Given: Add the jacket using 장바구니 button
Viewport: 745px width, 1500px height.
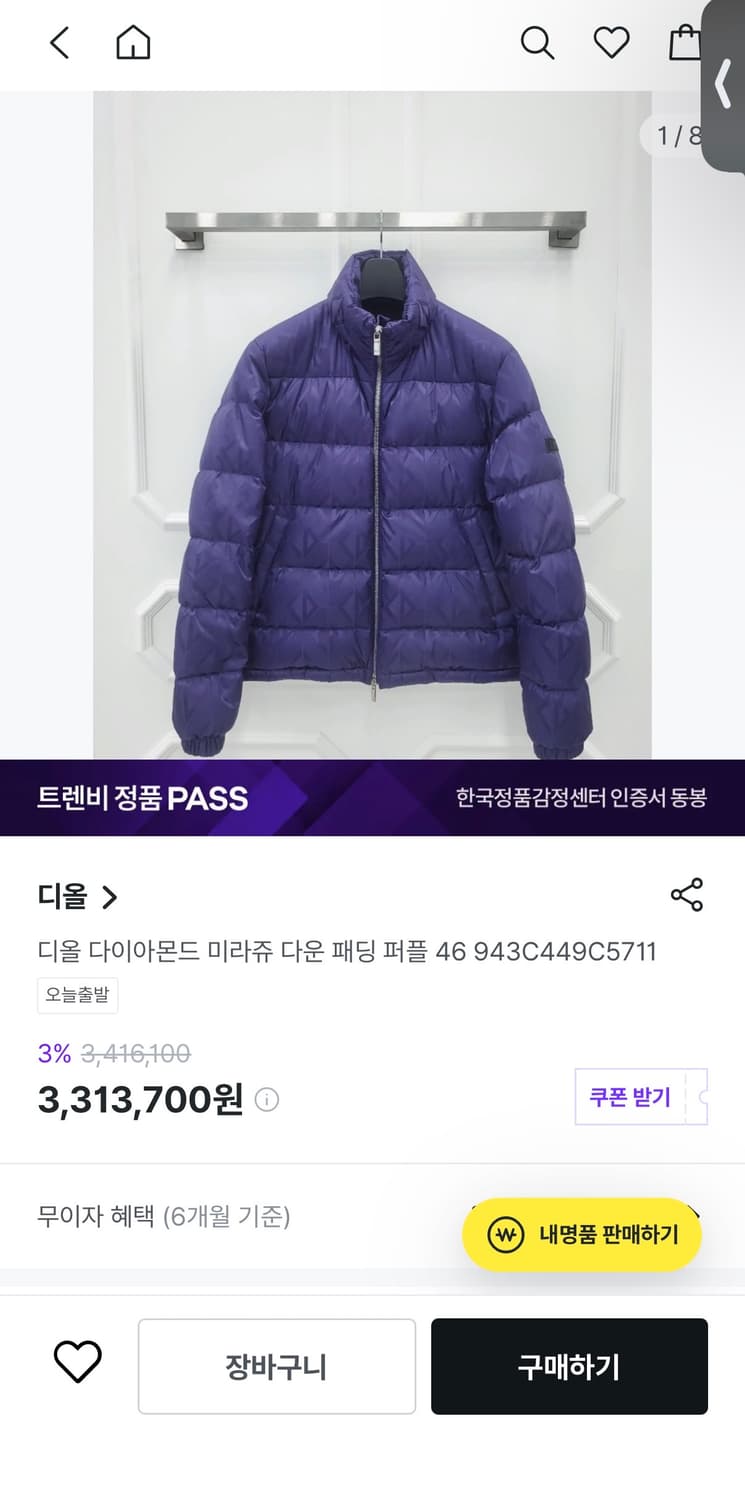Looking at the screenshot, I should point(276,1366).
